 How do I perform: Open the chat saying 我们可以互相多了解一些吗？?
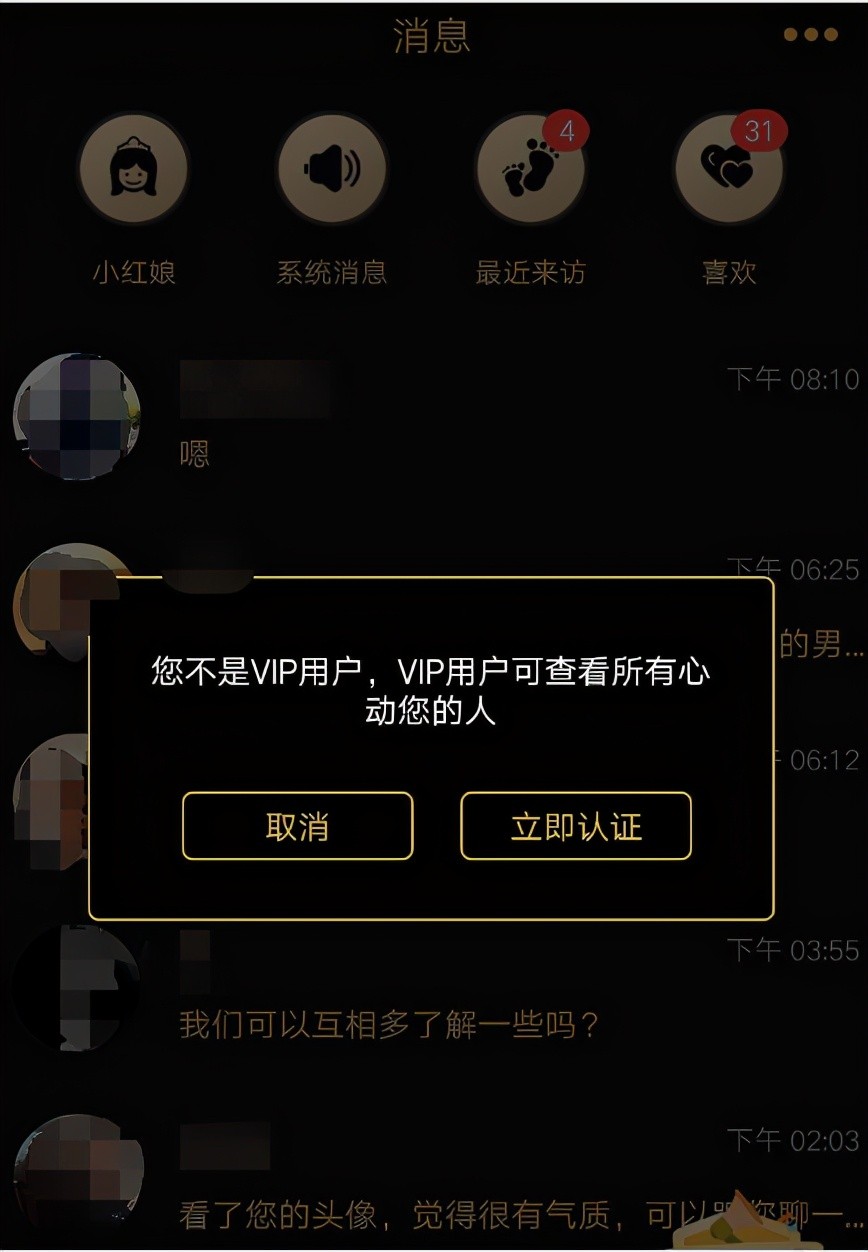pos(434,990)
